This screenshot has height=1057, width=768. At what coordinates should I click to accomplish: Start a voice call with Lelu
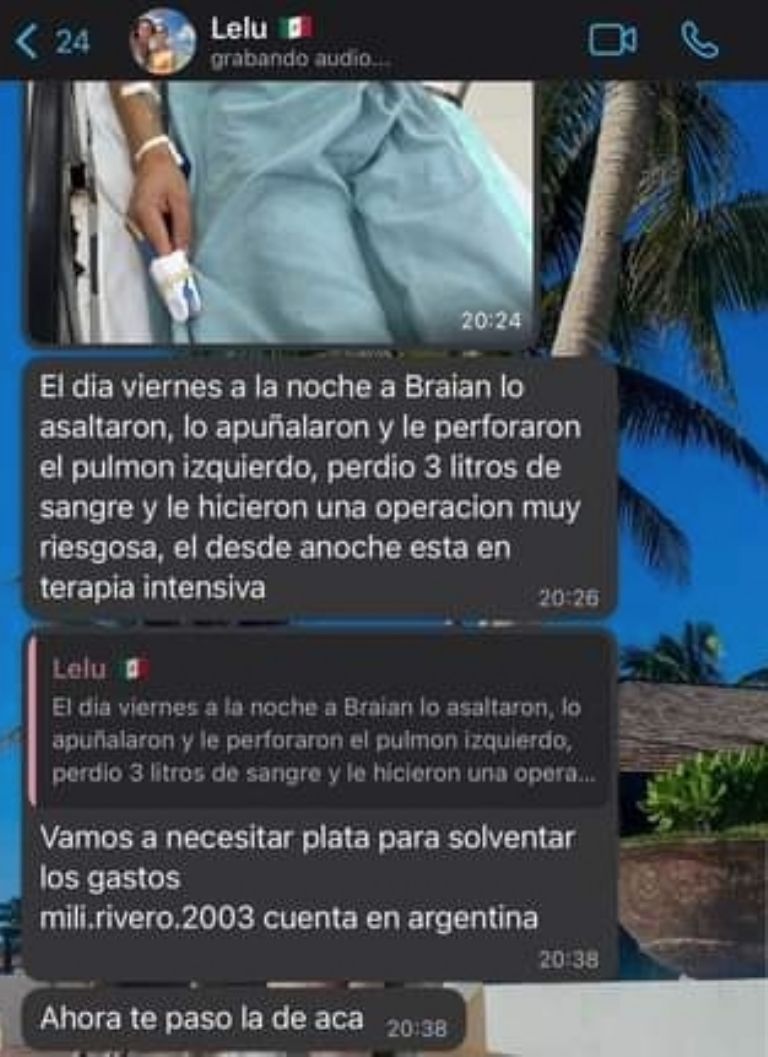pyautogui.click(x=699, y=40)
